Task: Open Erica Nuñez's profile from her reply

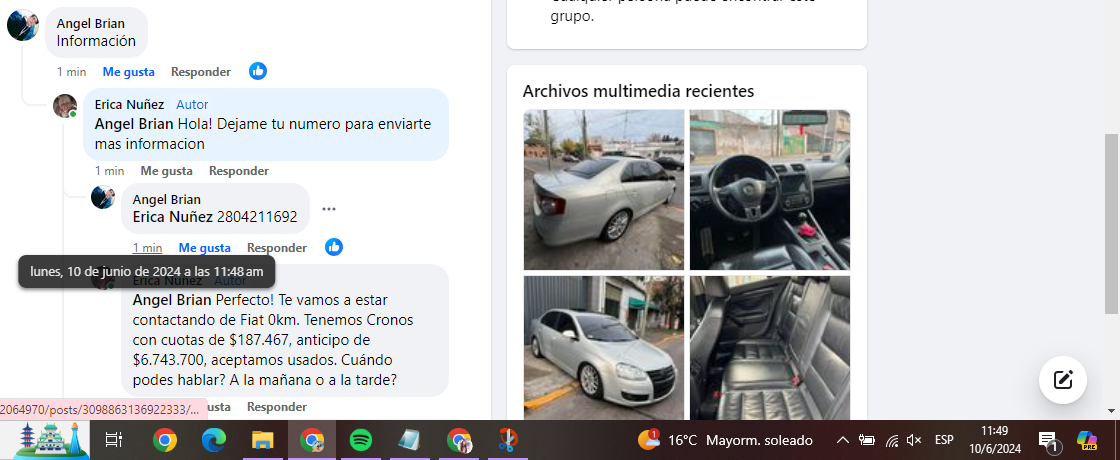Action: (130, 104)
